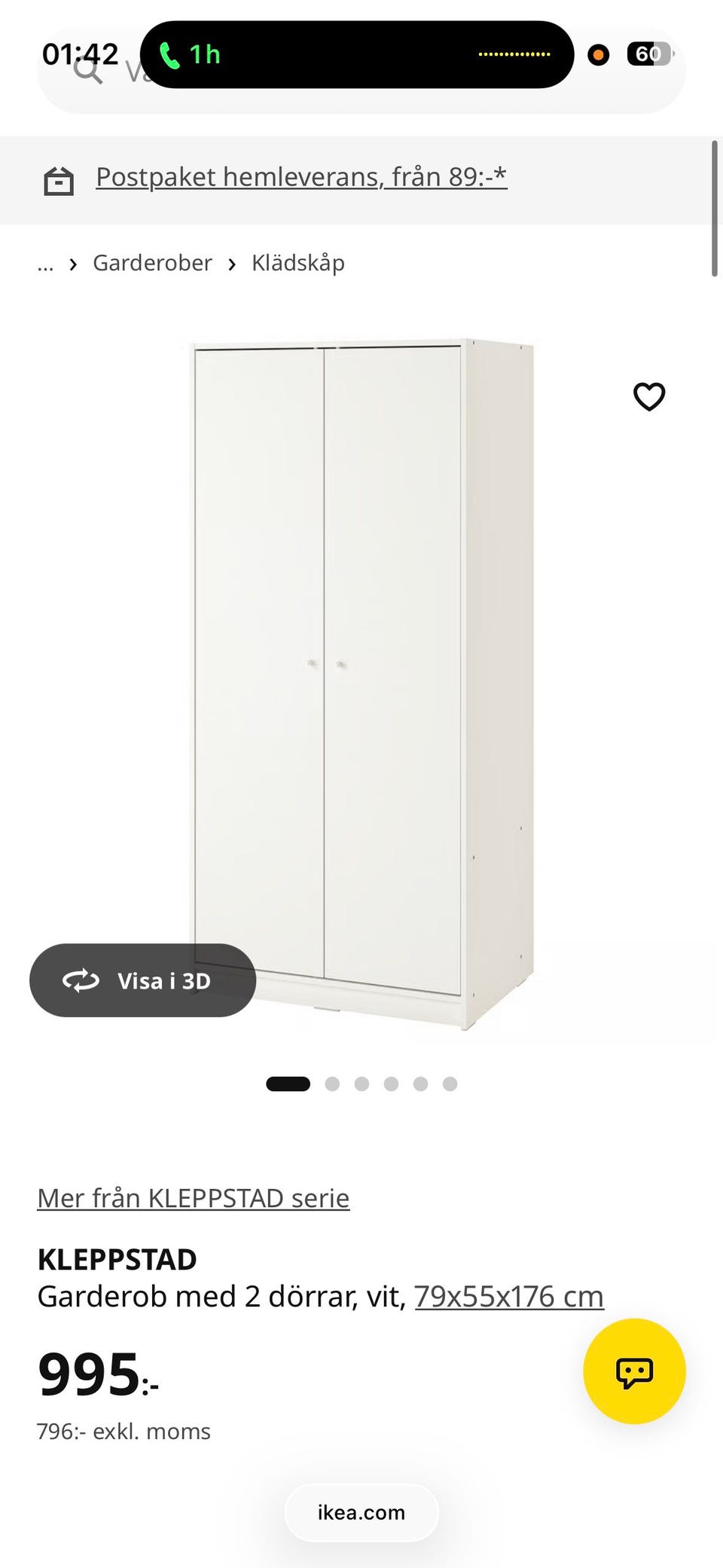The image size is (723, 1568).
Task: Jump to the second image indicator dot
Action: pos(332,1084)
